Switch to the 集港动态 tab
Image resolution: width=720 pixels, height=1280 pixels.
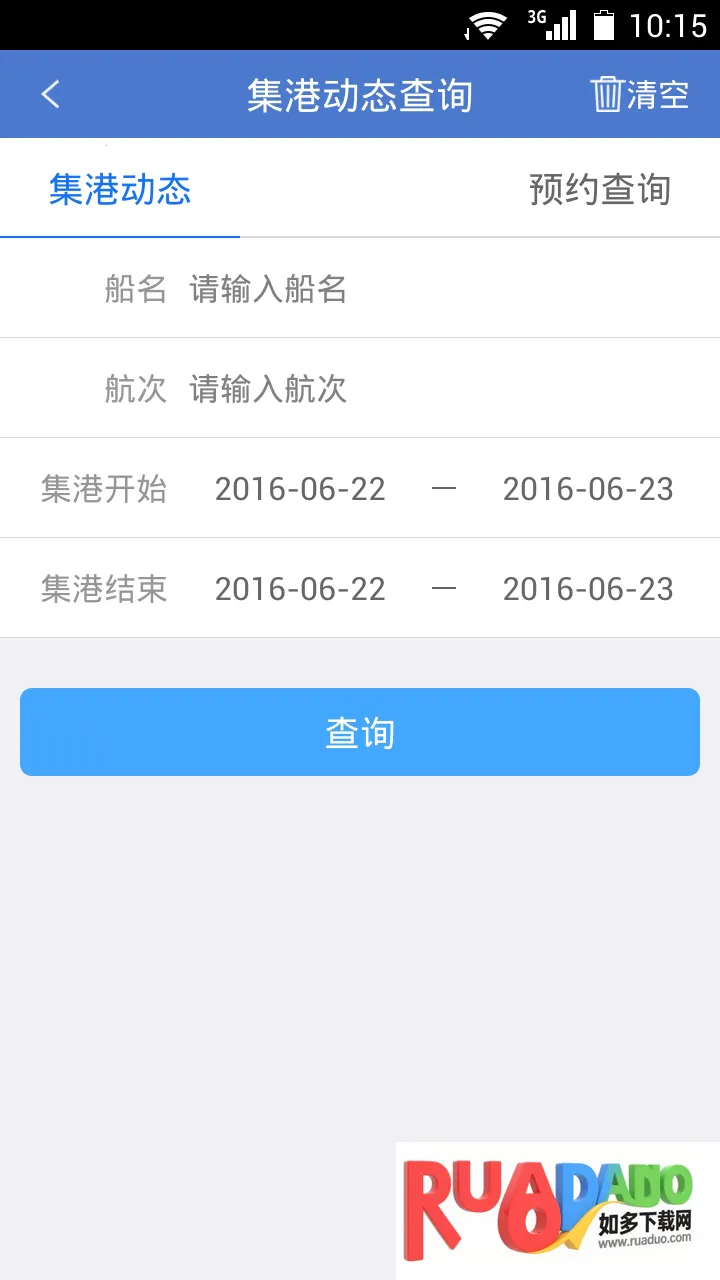120,189
